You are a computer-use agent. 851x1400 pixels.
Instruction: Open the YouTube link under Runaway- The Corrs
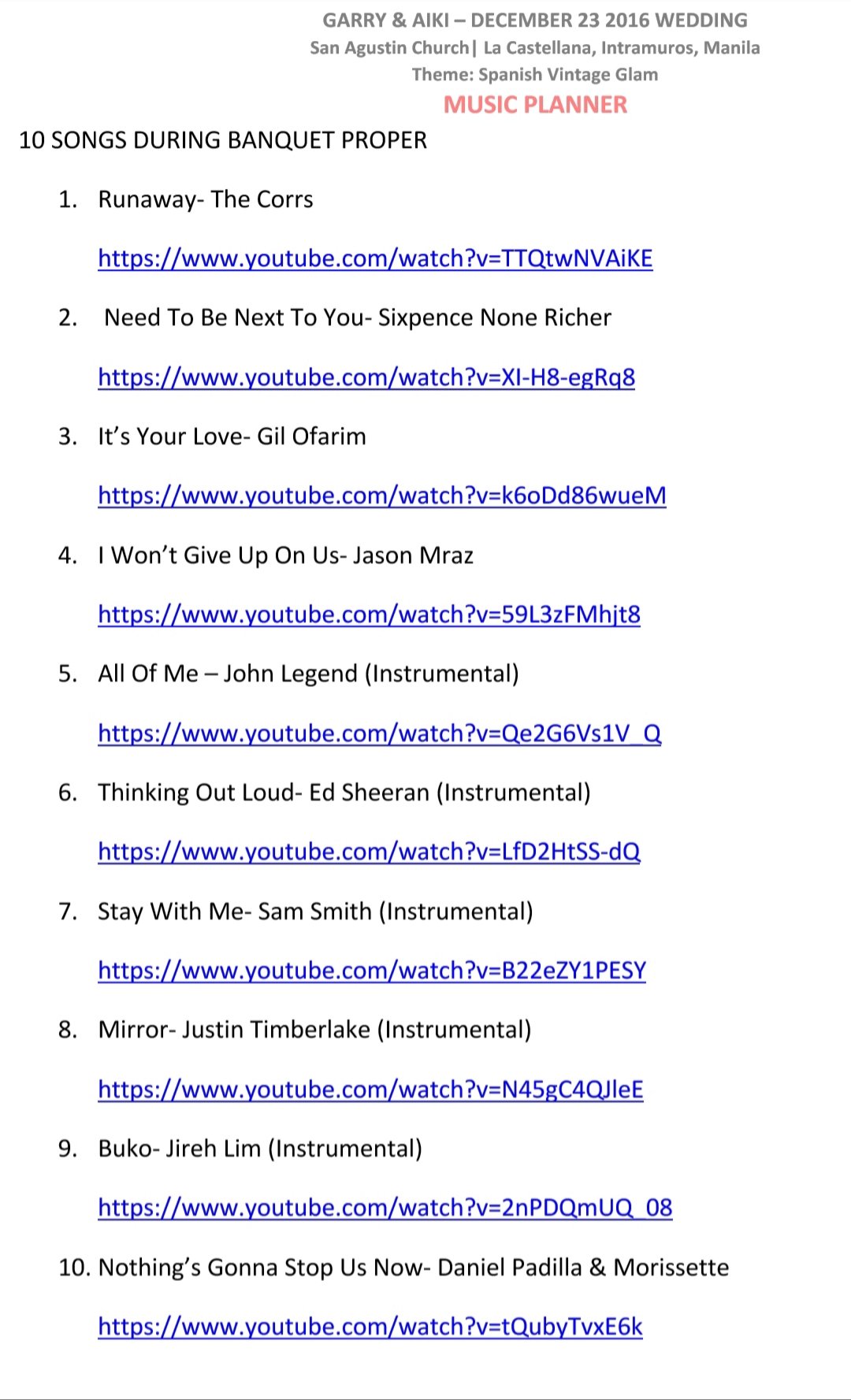click(x=375, y=258)
